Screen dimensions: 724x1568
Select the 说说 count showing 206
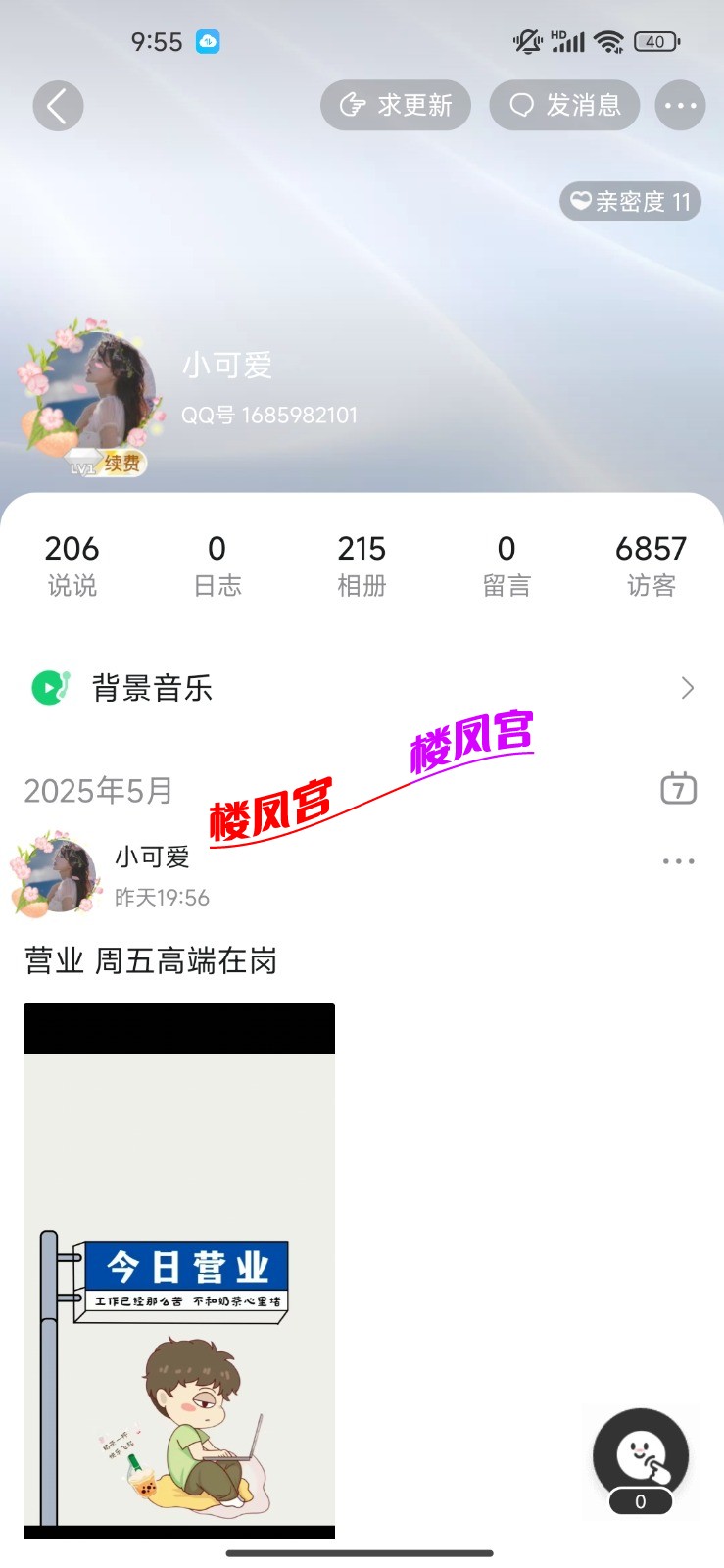pos(72,563)
